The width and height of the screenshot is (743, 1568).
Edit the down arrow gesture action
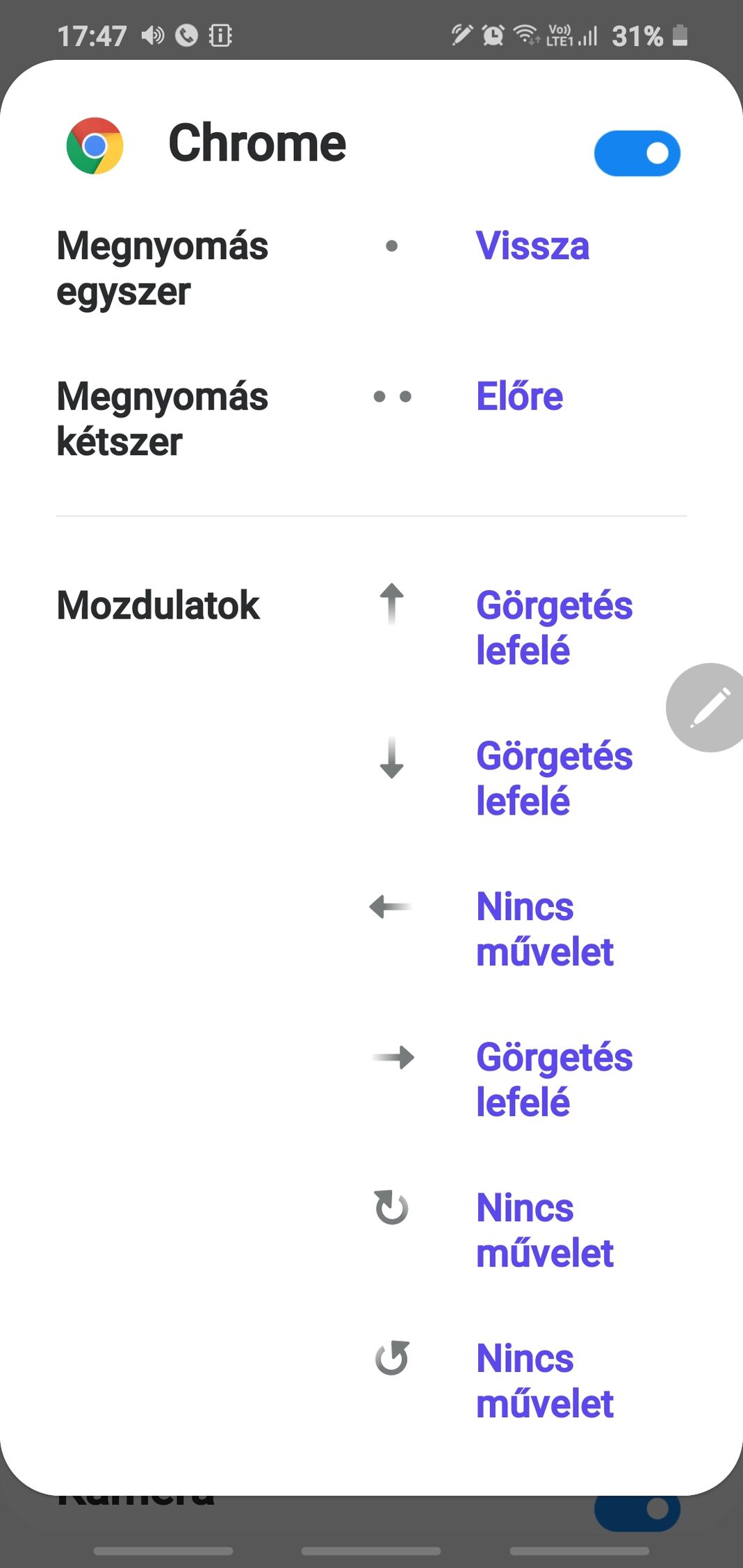(554, 778)
